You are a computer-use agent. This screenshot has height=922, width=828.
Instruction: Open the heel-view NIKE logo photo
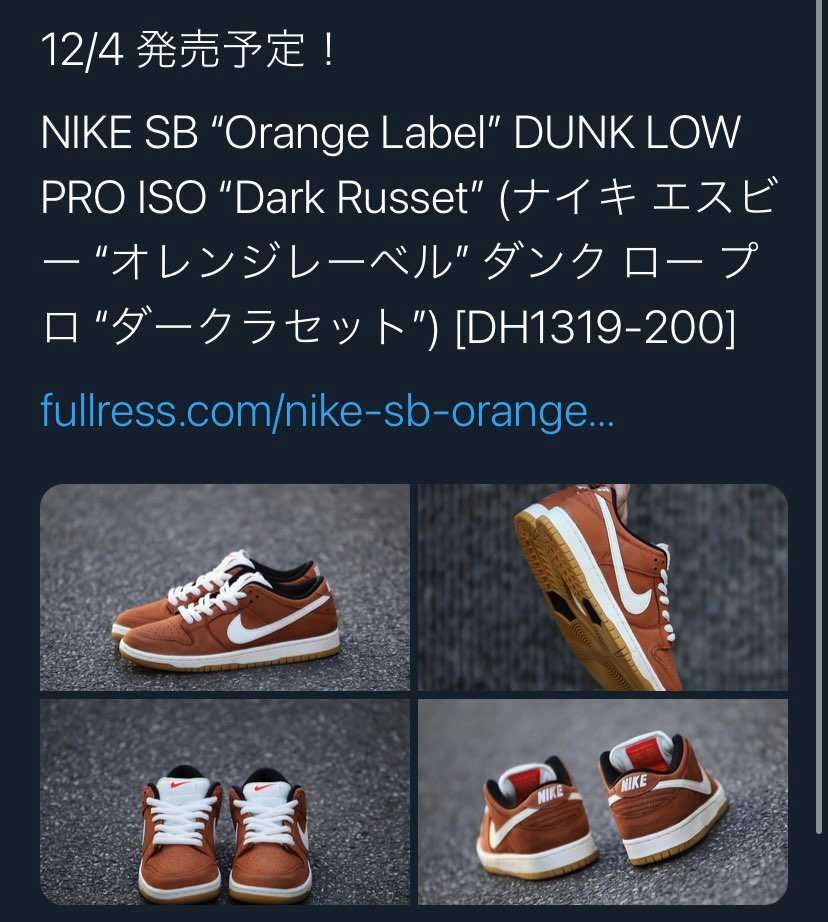602,801
